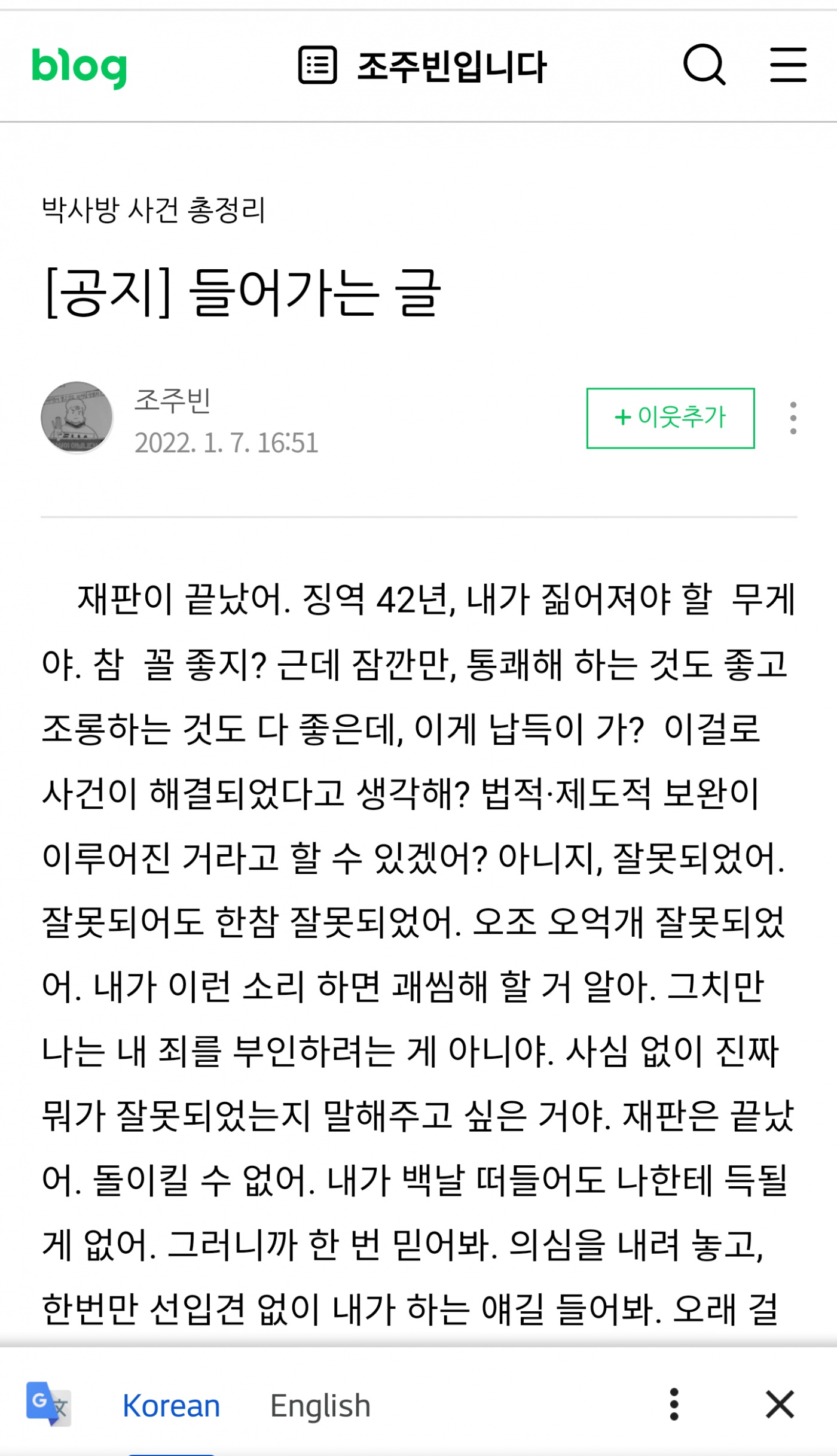
Task: View the author's profile picture
Action: 77,417
